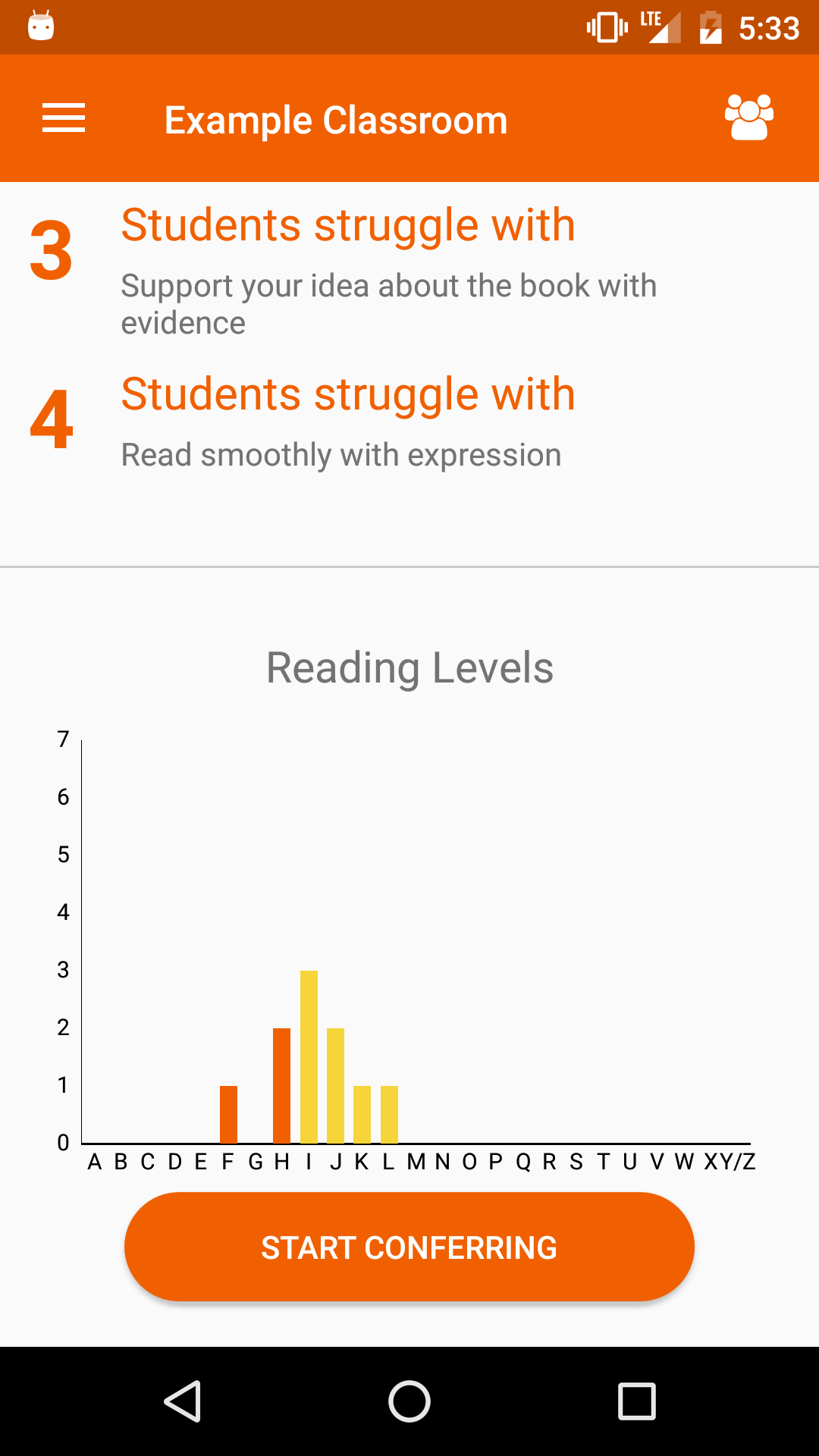Viewport: 819px width, 1456px height.
Task: Tap the Android home button
Action: click(409, 1401)
